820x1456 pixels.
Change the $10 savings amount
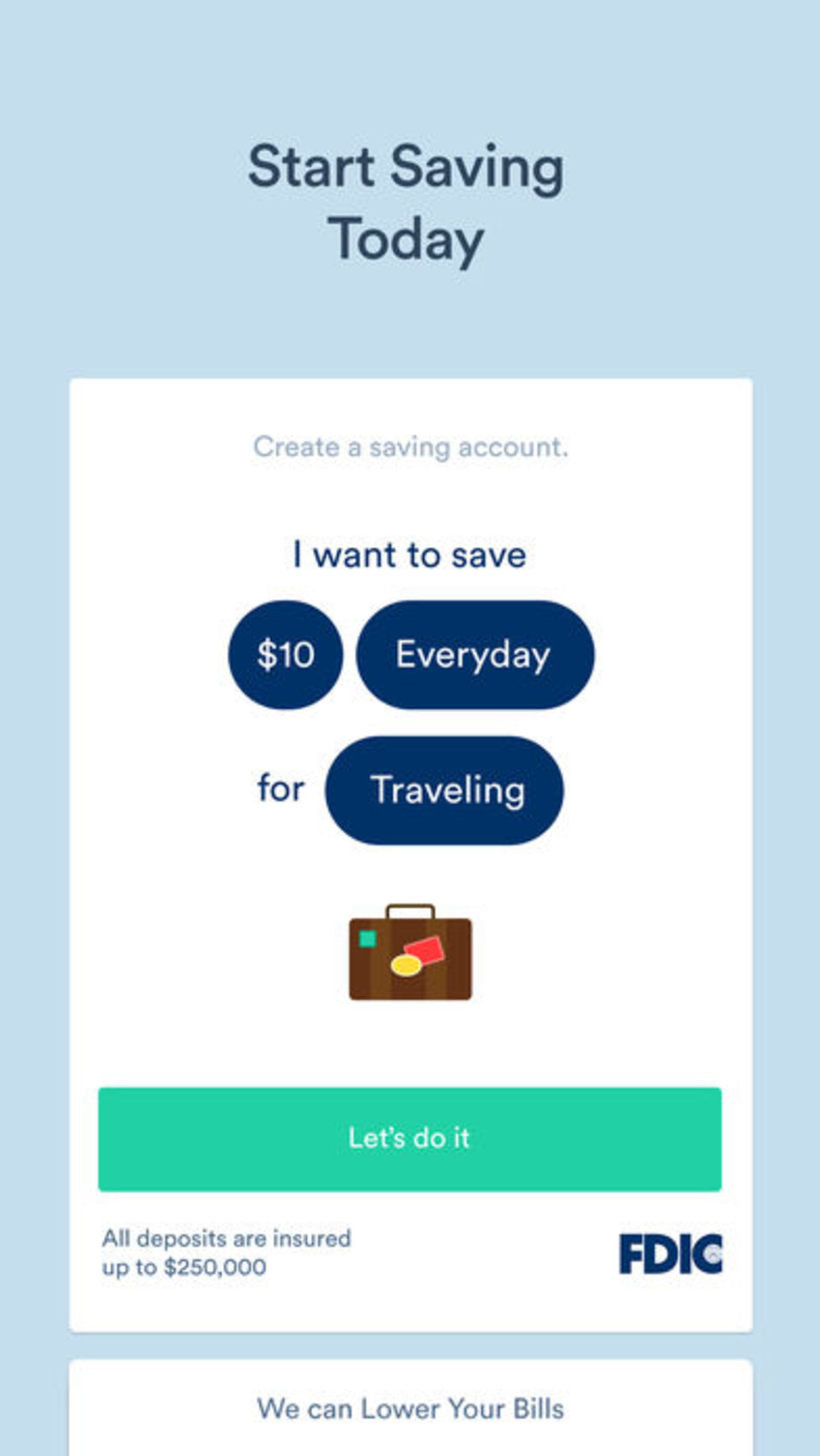click(x=285, y=655)
